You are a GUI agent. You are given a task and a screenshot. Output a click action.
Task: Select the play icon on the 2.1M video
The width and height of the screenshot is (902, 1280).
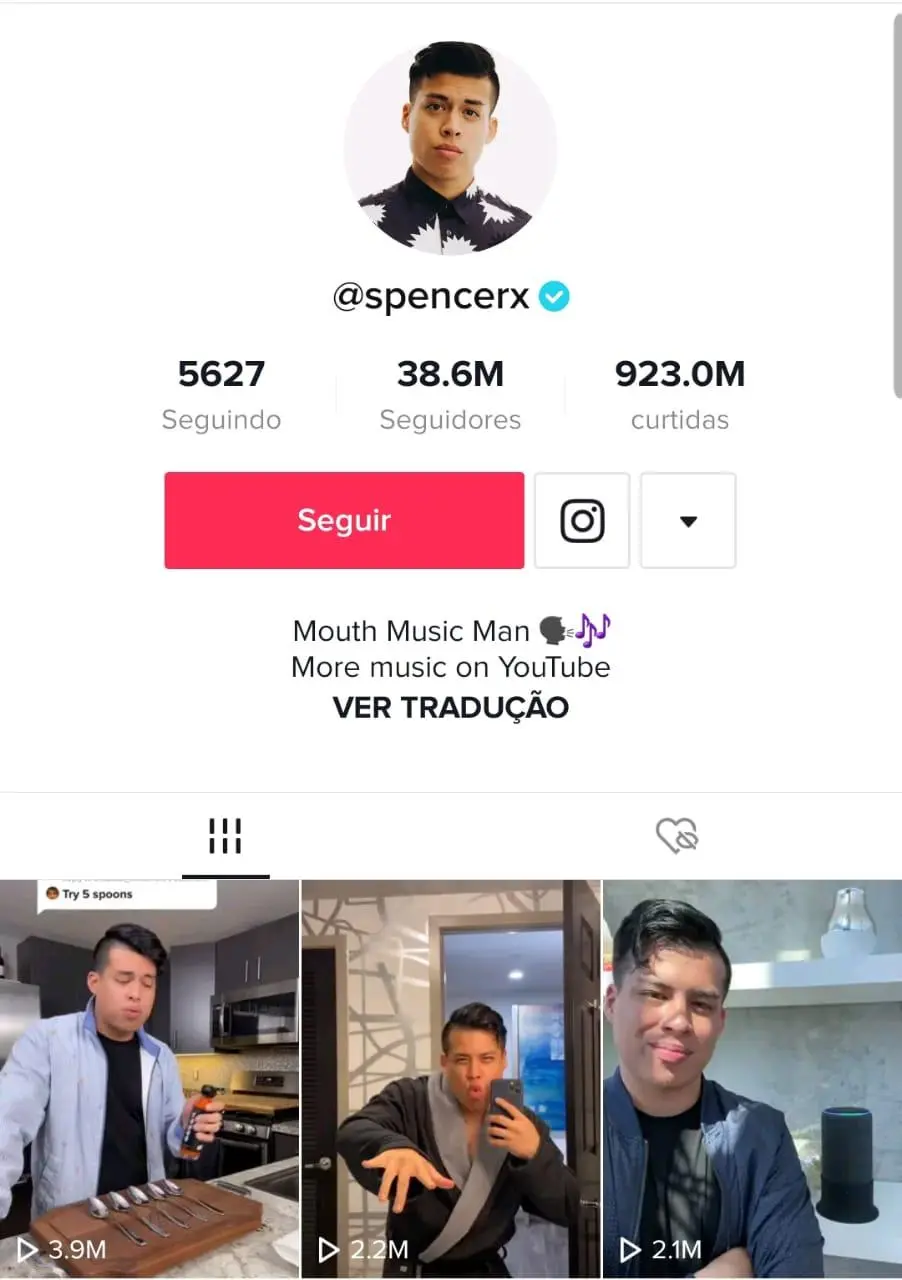pyautogui.click(x=630, y=1249)
